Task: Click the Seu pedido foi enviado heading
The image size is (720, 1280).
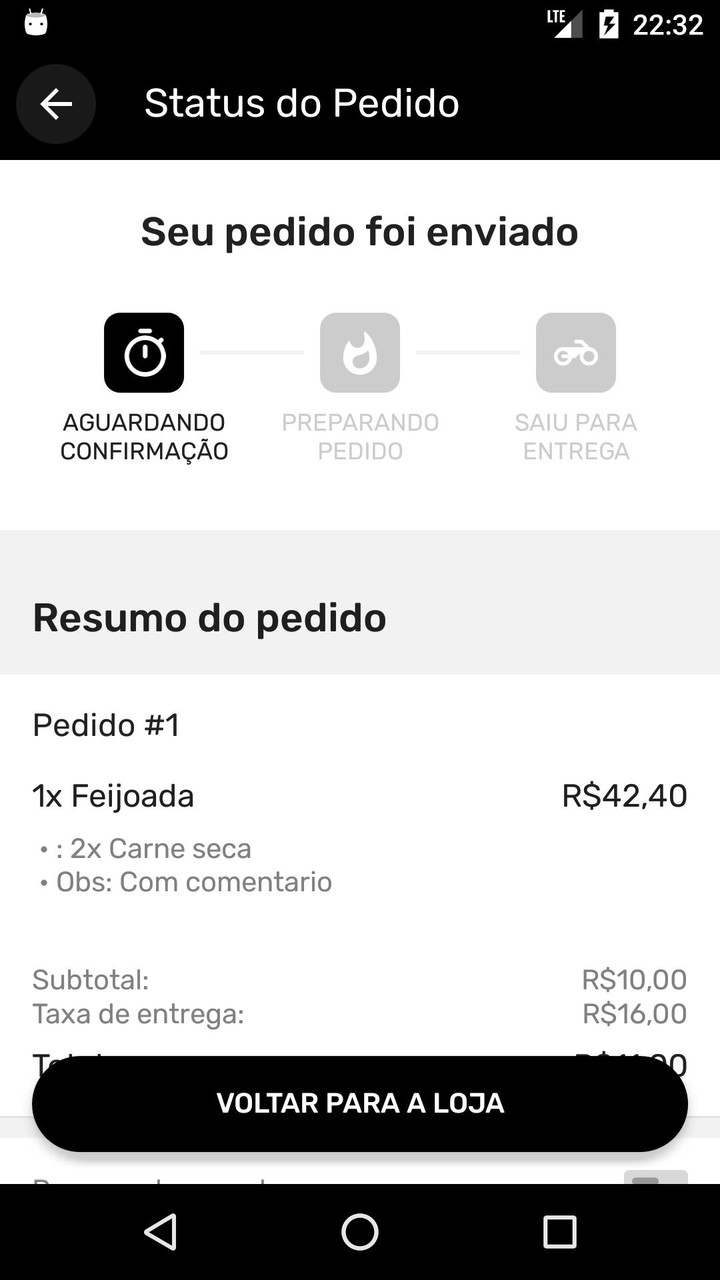Action: pyautogui.click(x=360, y=231)
